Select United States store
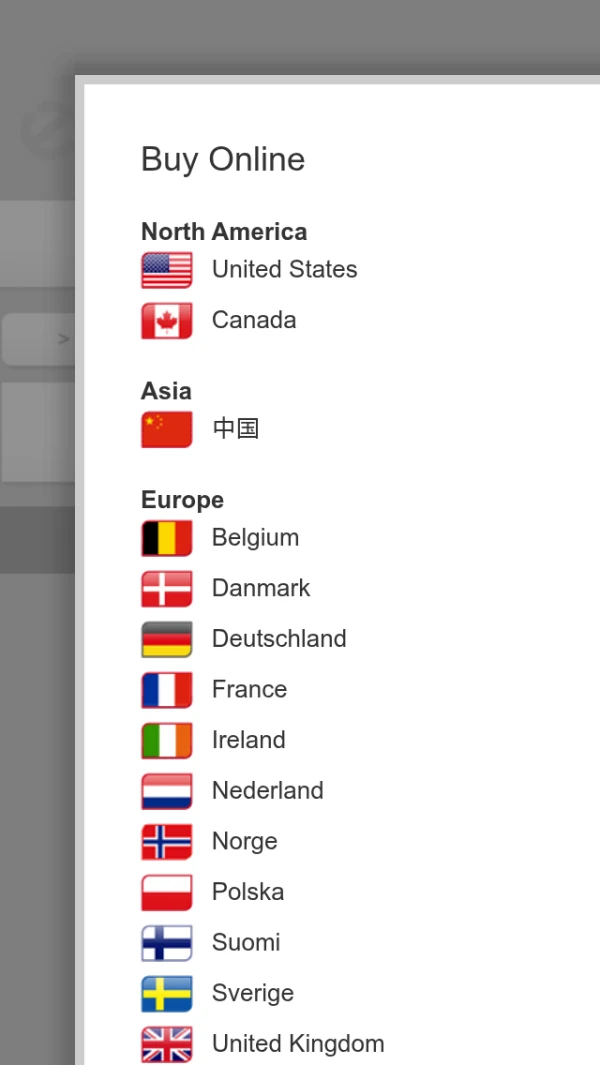Viewport: 600px width, 1065px height. (284, 270)
